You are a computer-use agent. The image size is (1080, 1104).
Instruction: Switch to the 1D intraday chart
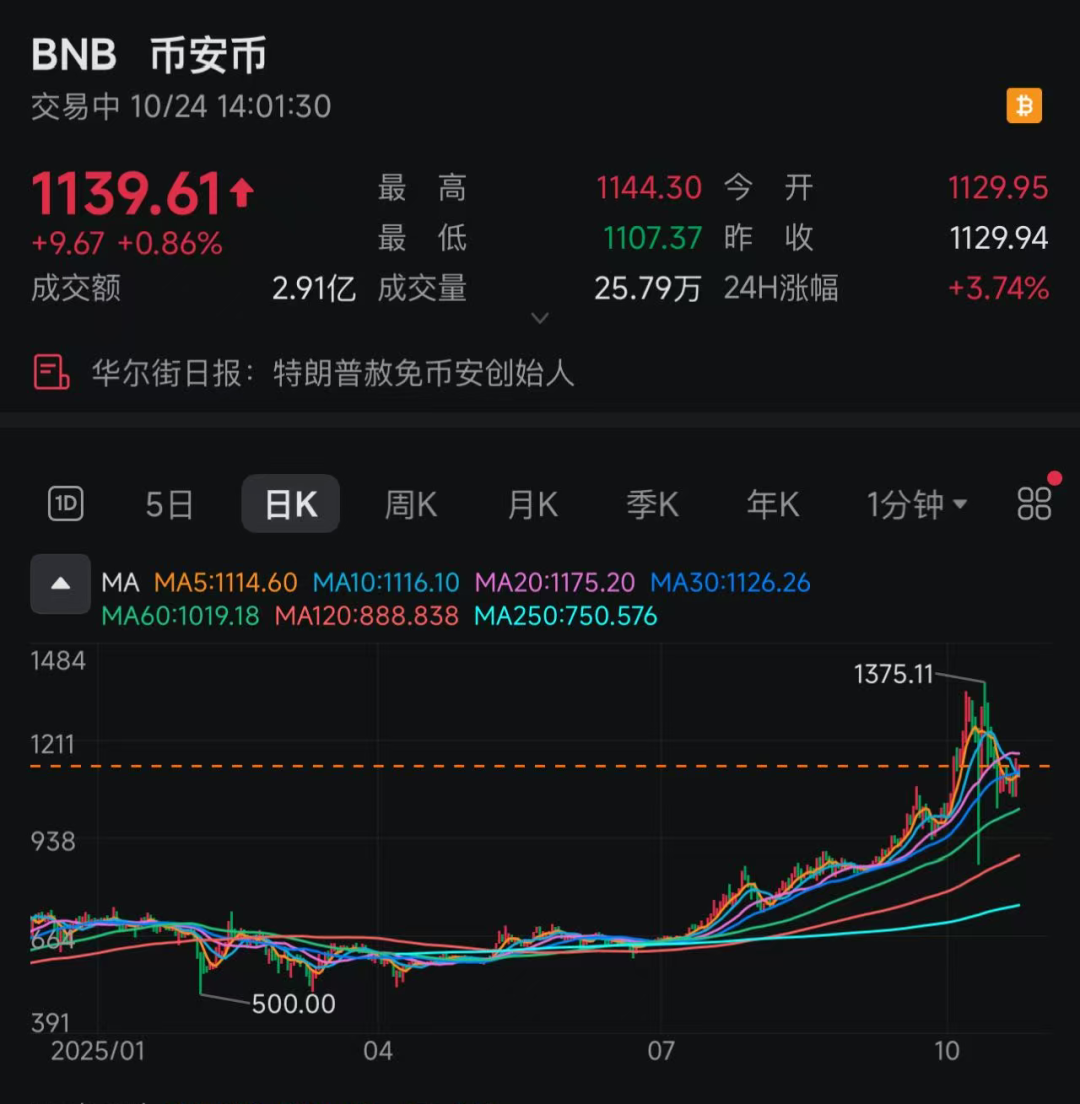coord(66,505)
